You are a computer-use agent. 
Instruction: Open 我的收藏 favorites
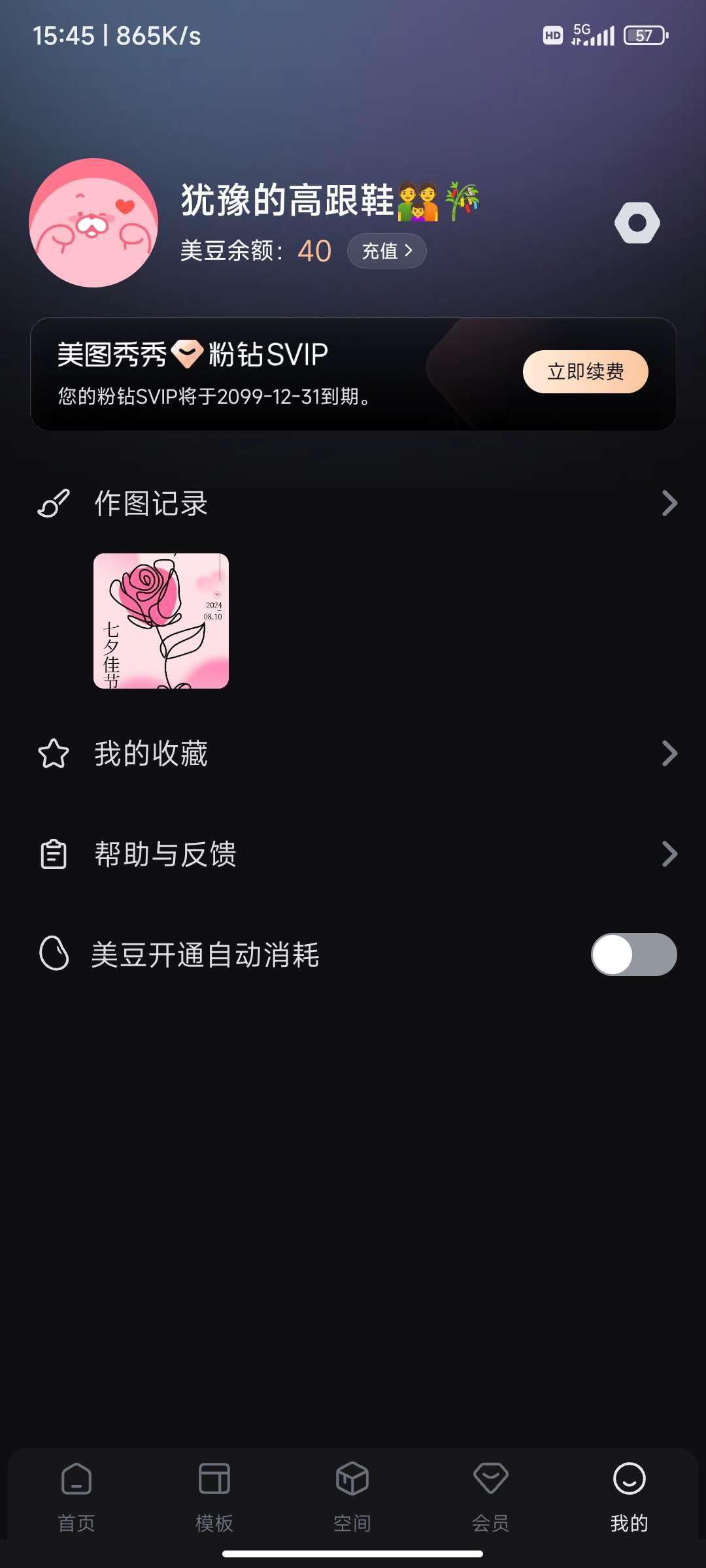(353, 753)
